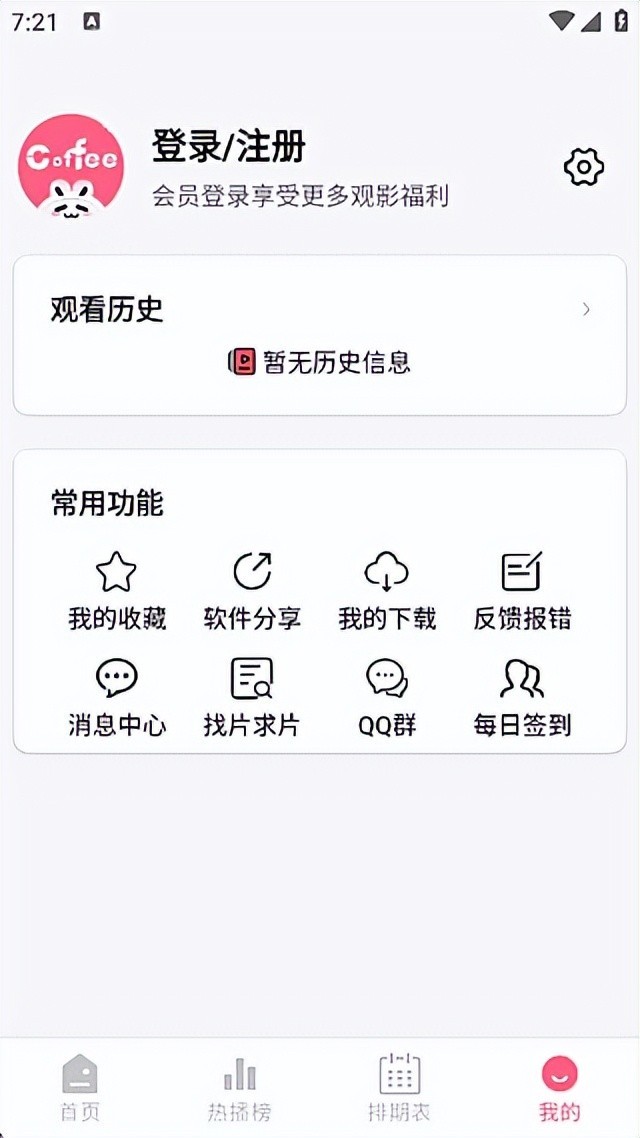Screen dimensions: 640x1138
Task: Open 消息中心 message center
Action: pos(116,698)
